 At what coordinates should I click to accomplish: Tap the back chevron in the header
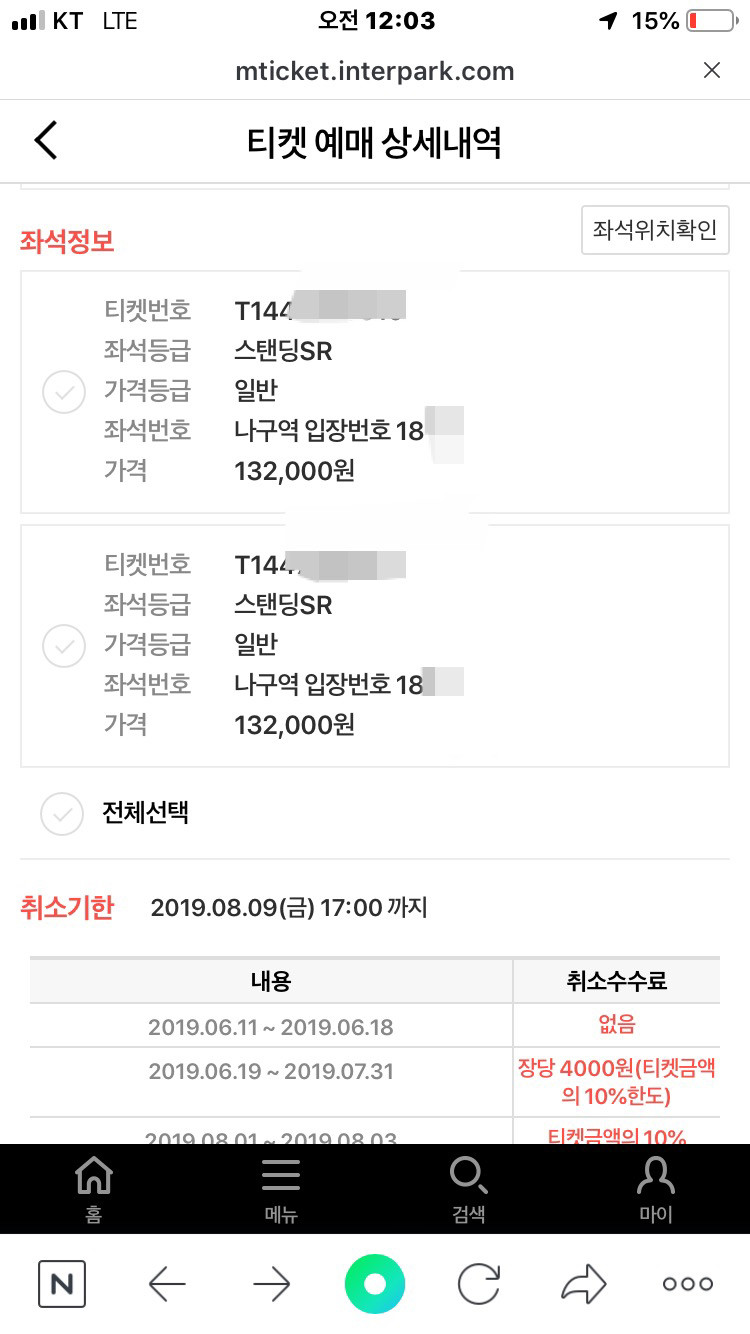coord(44,140)
